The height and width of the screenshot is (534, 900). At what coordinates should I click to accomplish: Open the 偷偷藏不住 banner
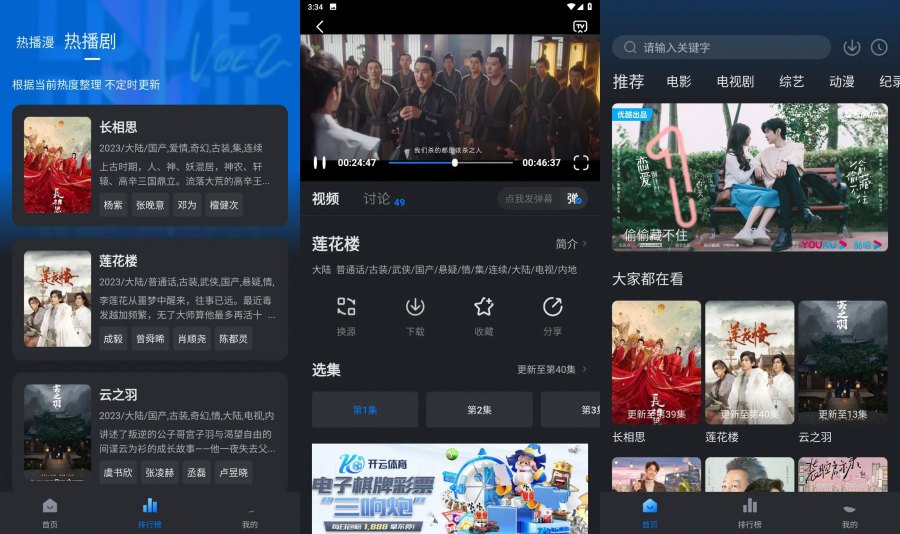tap(749, 177)
